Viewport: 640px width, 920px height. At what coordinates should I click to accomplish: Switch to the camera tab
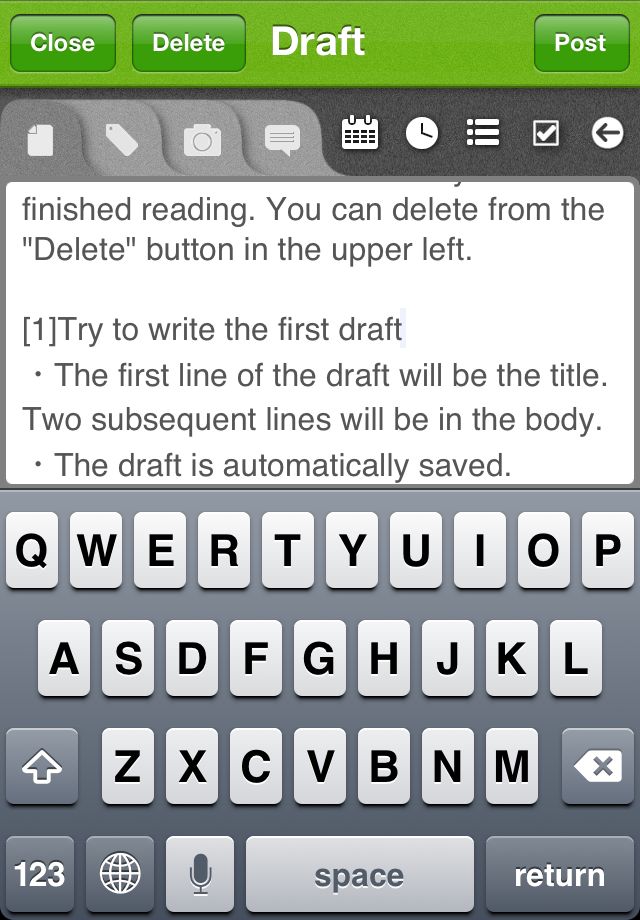click(x=202, y=140)
